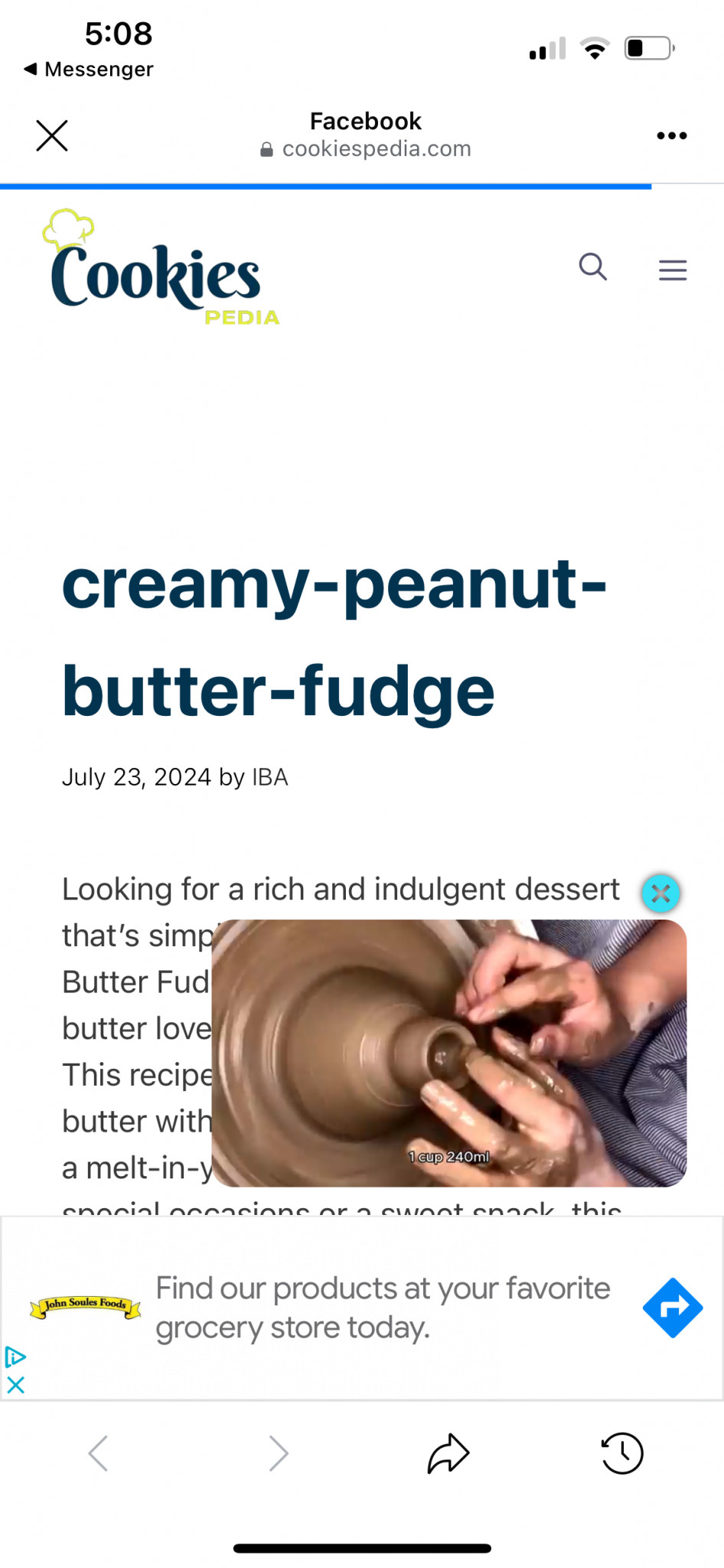724x1568 pixels.
Task: Share this page
Action: 448,1453
